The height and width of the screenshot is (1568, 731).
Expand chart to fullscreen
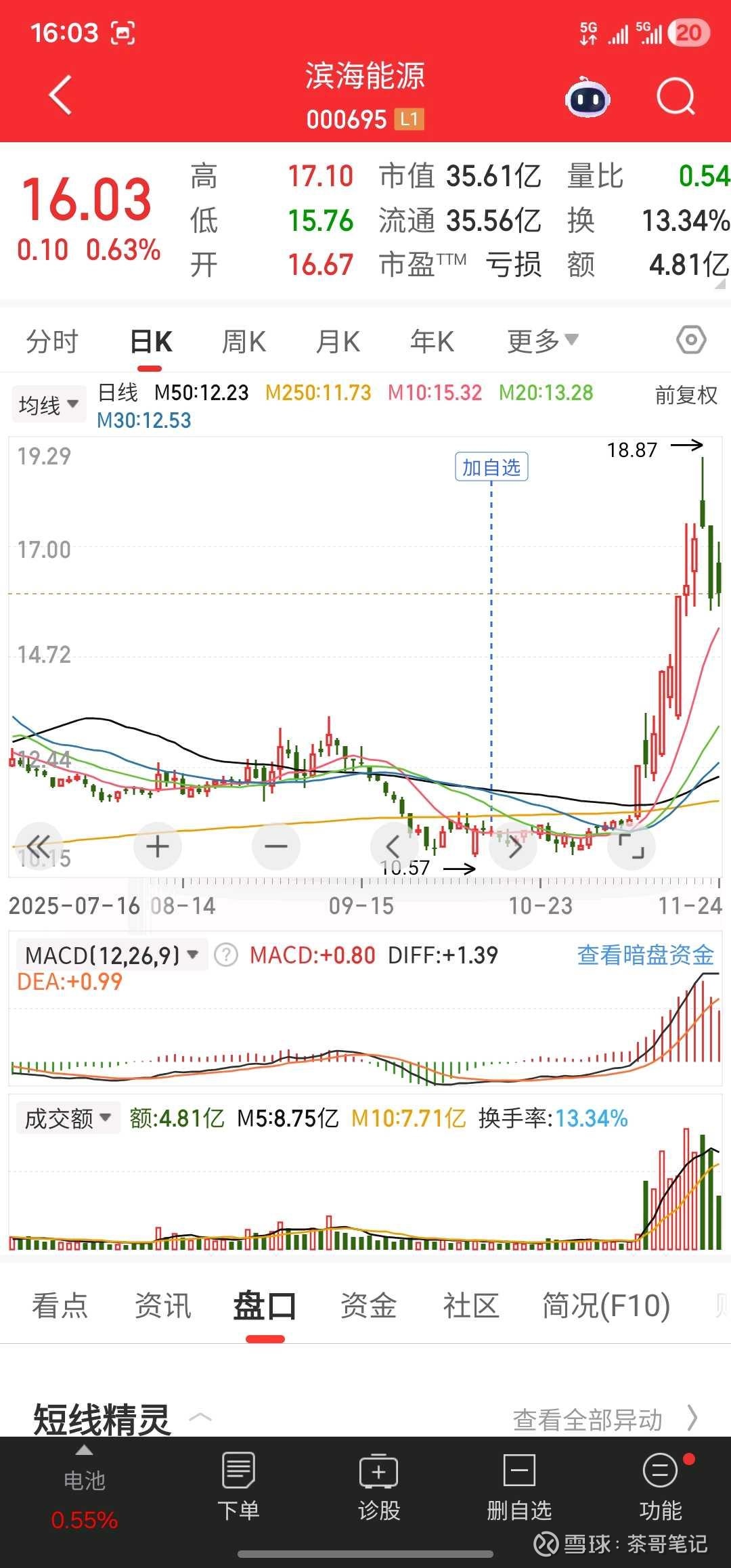click(x=632, y=846)
